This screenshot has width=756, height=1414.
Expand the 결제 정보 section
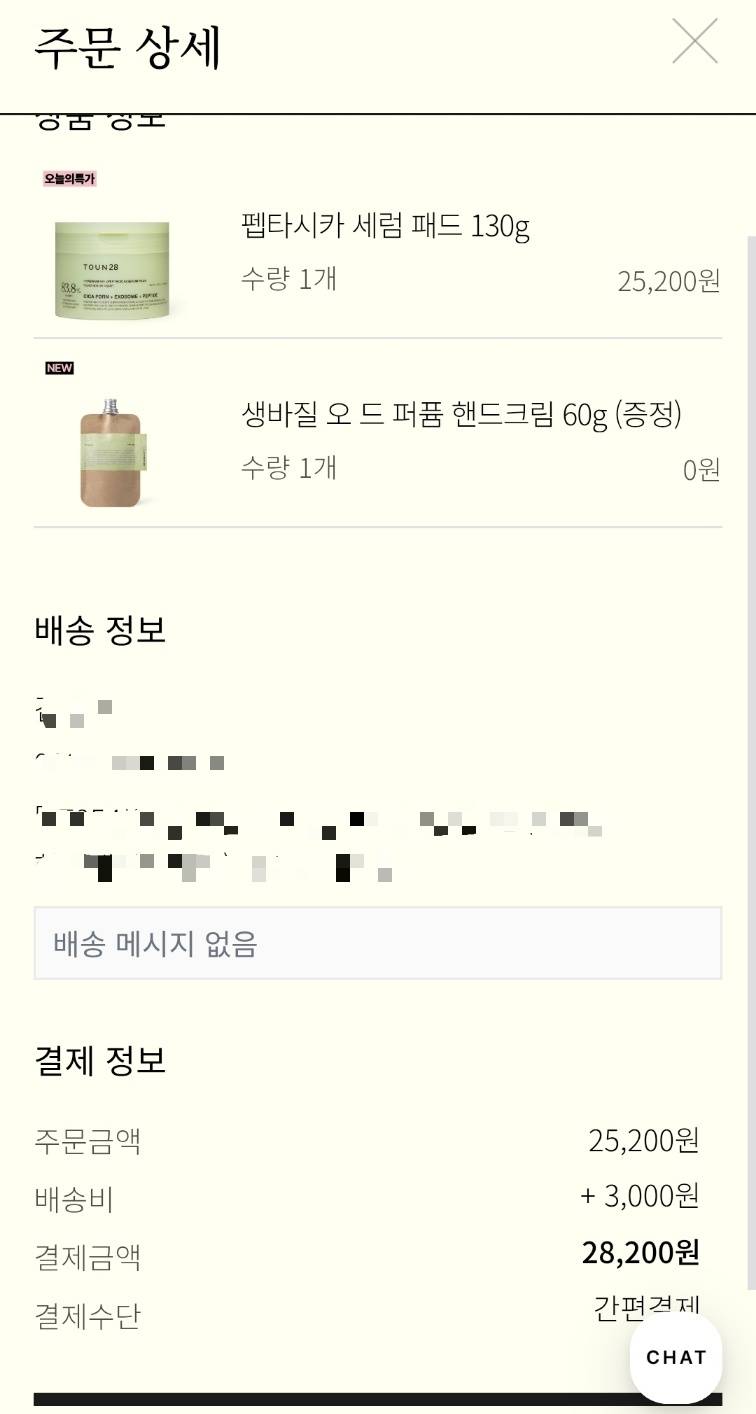[97, 1061]
